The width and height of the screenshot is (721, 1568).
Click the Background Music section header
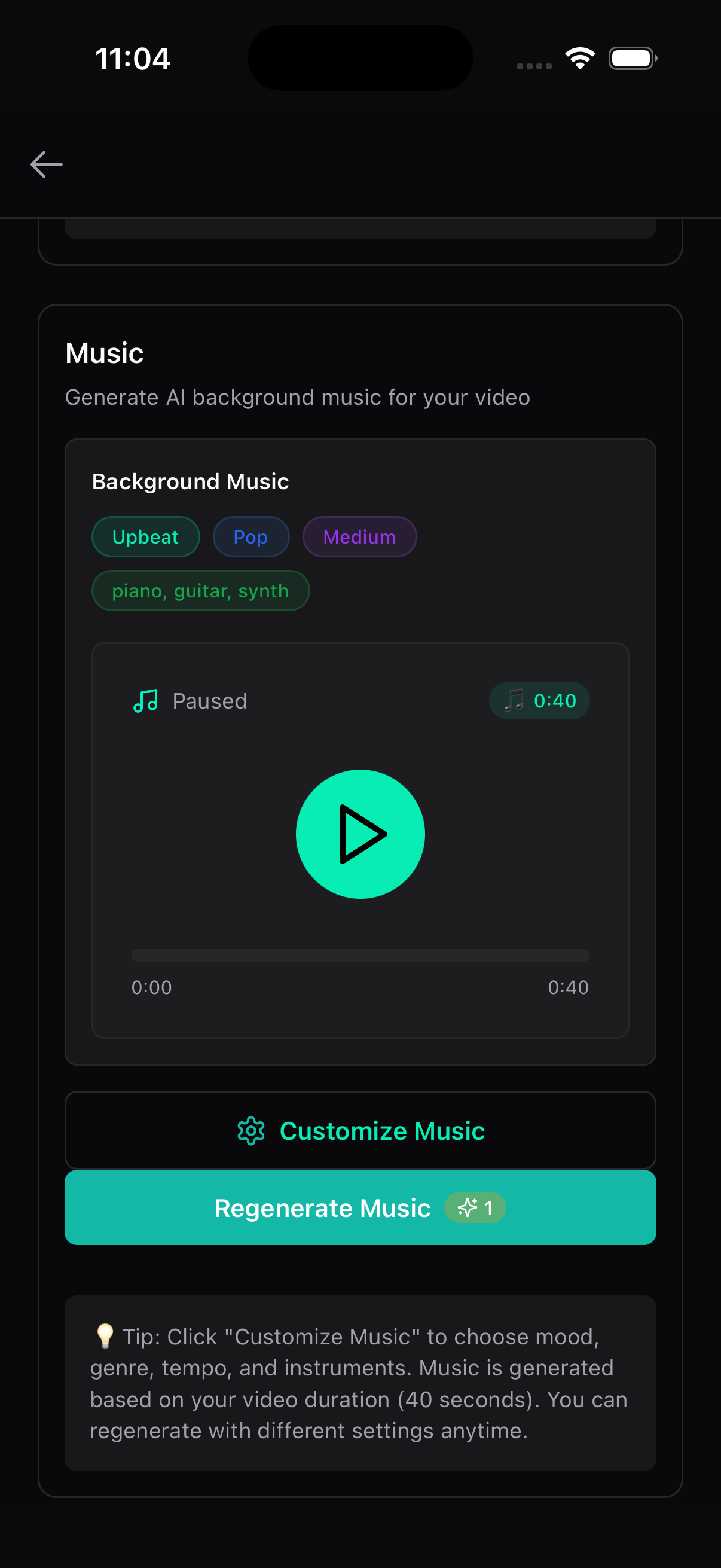tap(191, 481)
